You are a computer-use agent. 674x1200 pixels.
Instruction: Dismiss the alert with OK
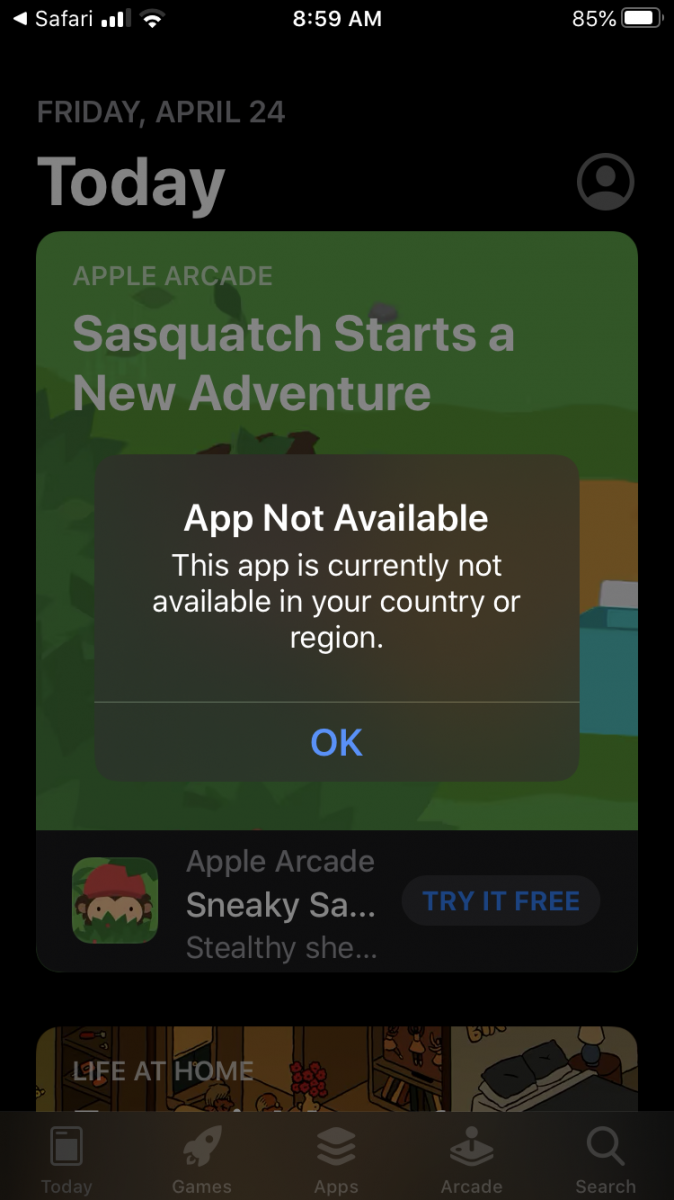click(336, 742)
